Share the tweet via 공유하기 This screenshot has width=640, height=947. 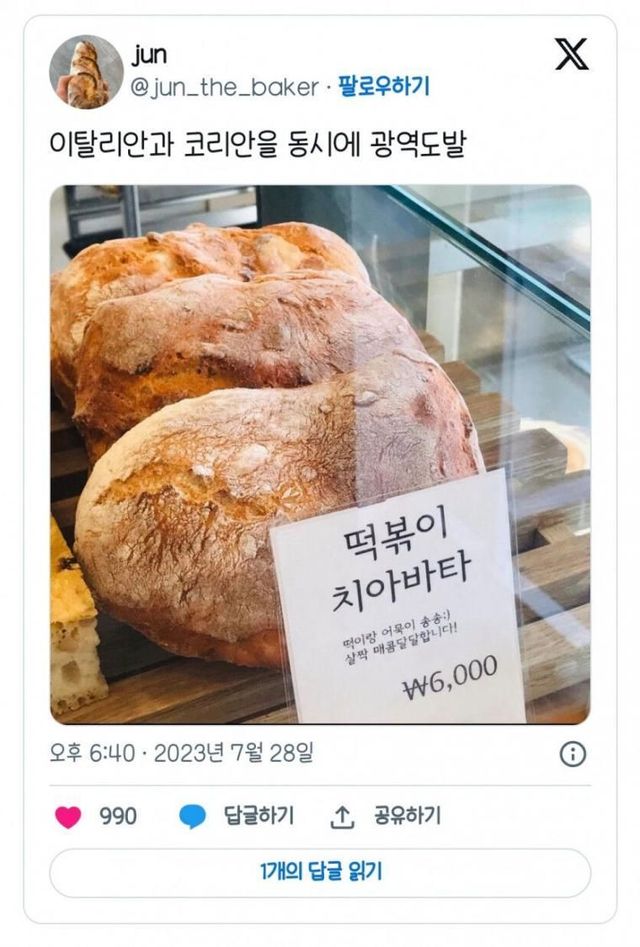pyautogui.click(x=385, y=816)
